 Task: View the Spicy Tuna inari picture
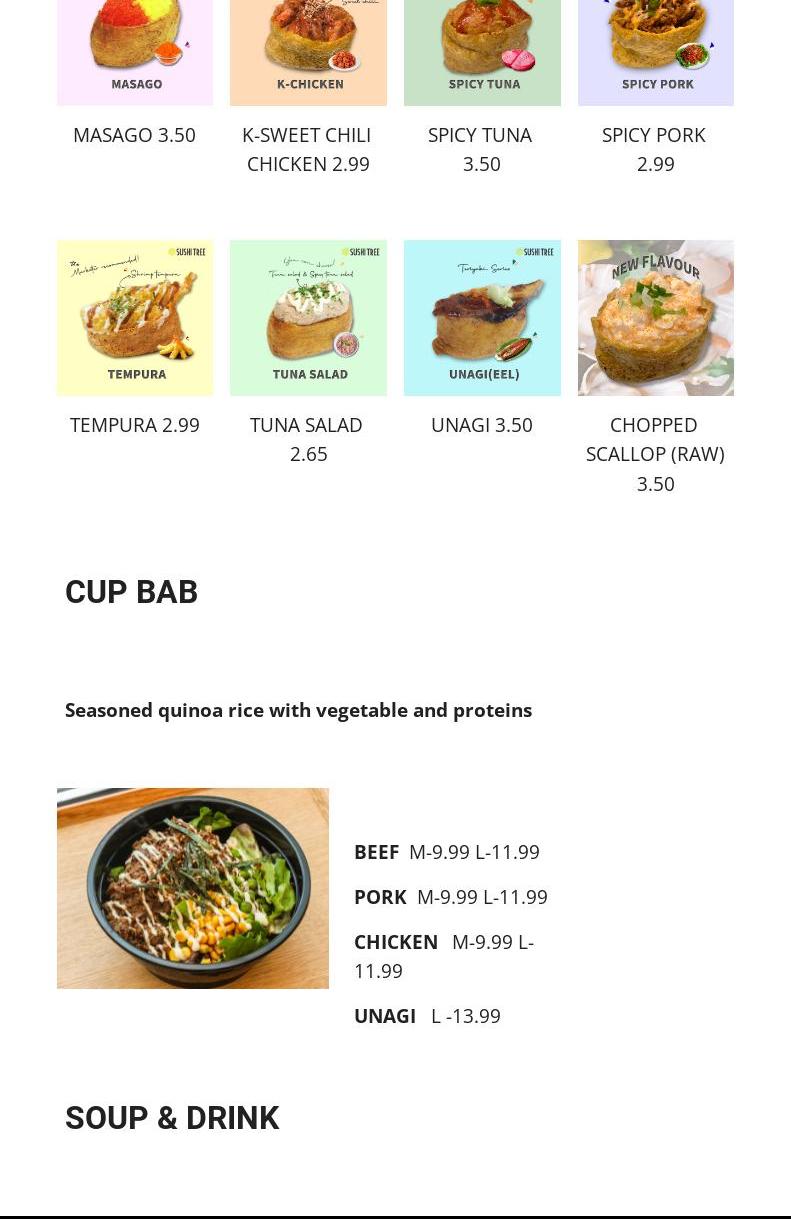[x=482, y=50]
